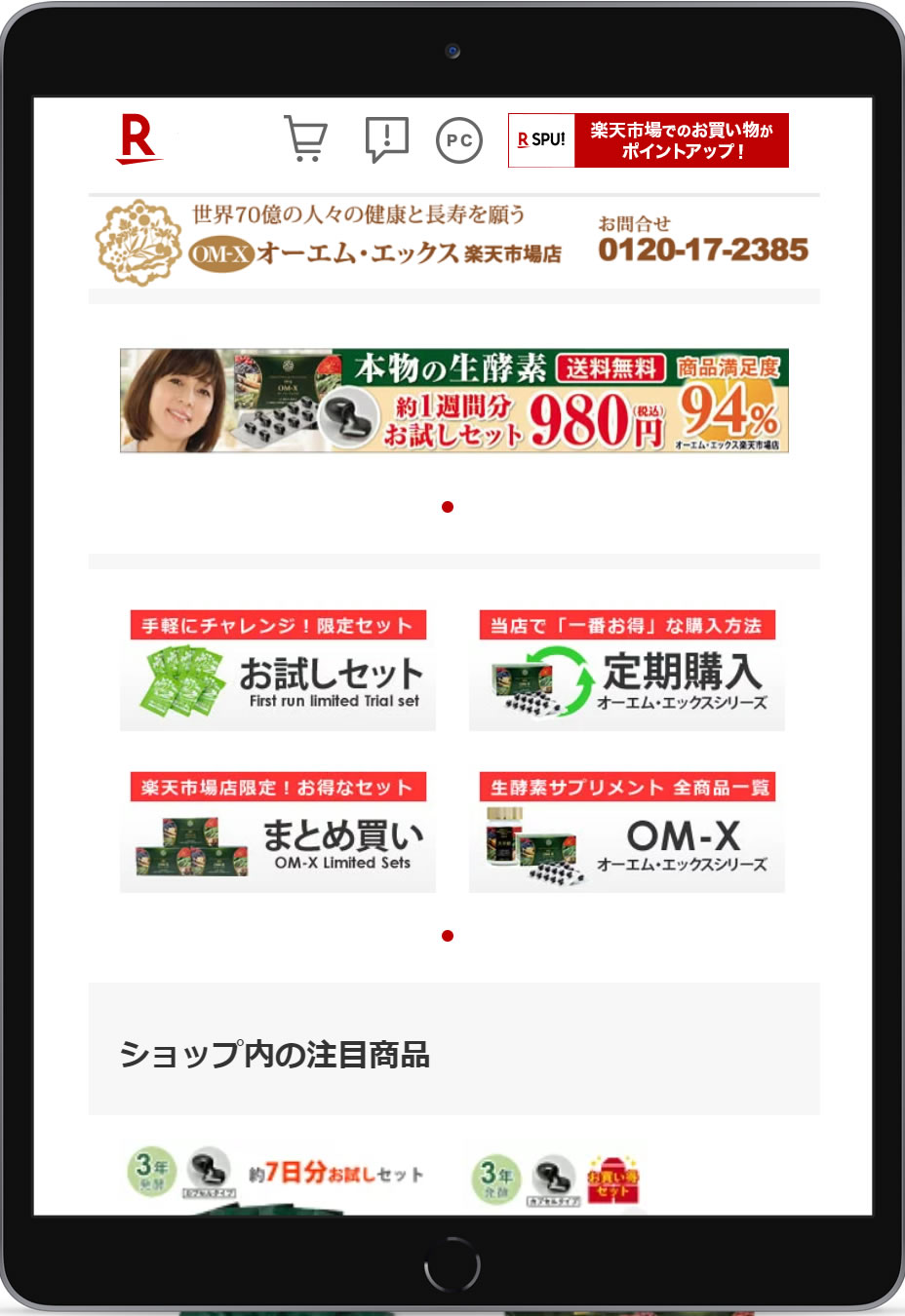Open the まとめ買い bulk sets category

click(278, 832)
